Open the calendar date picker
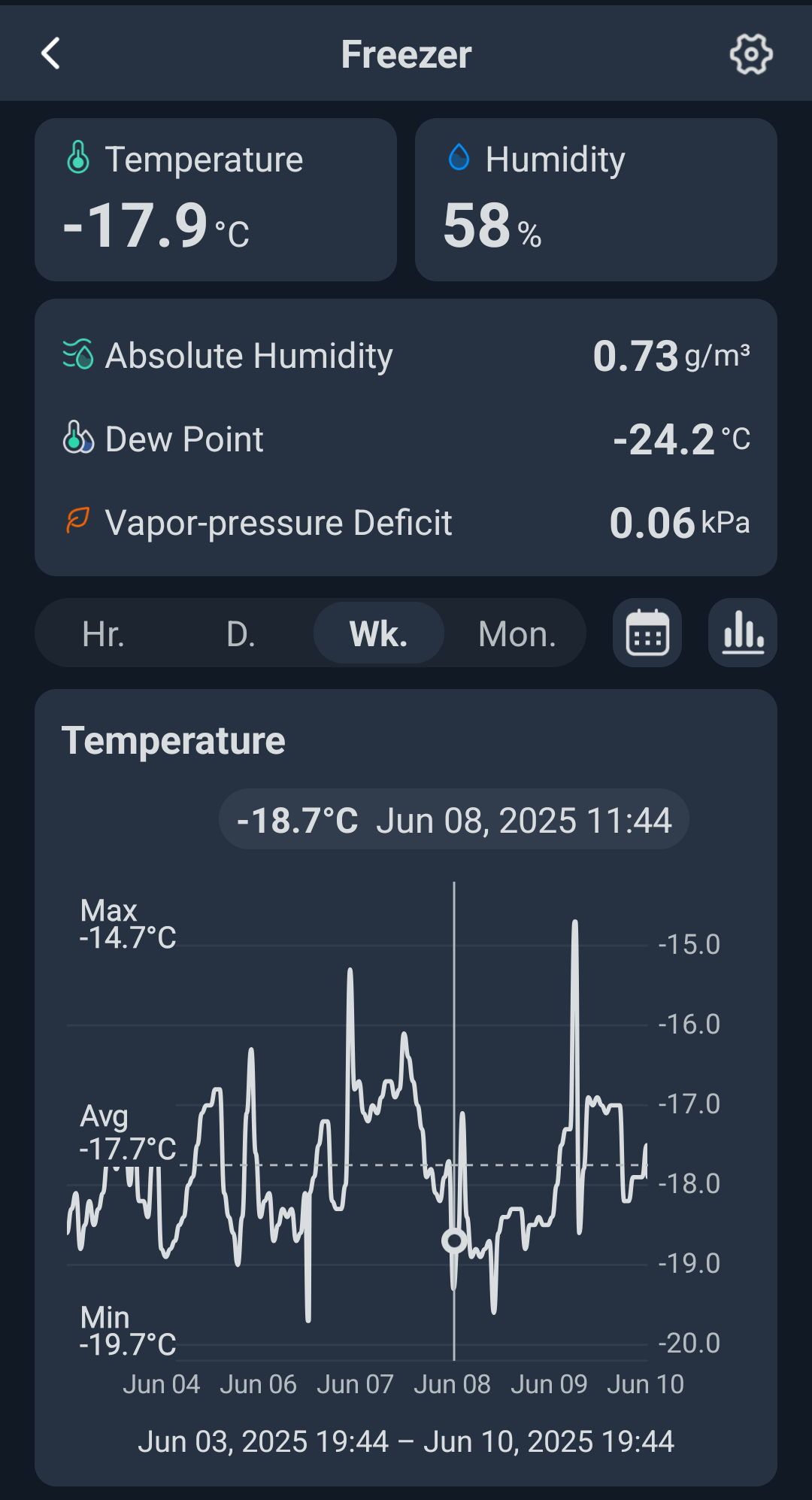This screenshot has height=1500, width=812. (x=647, y=633)
